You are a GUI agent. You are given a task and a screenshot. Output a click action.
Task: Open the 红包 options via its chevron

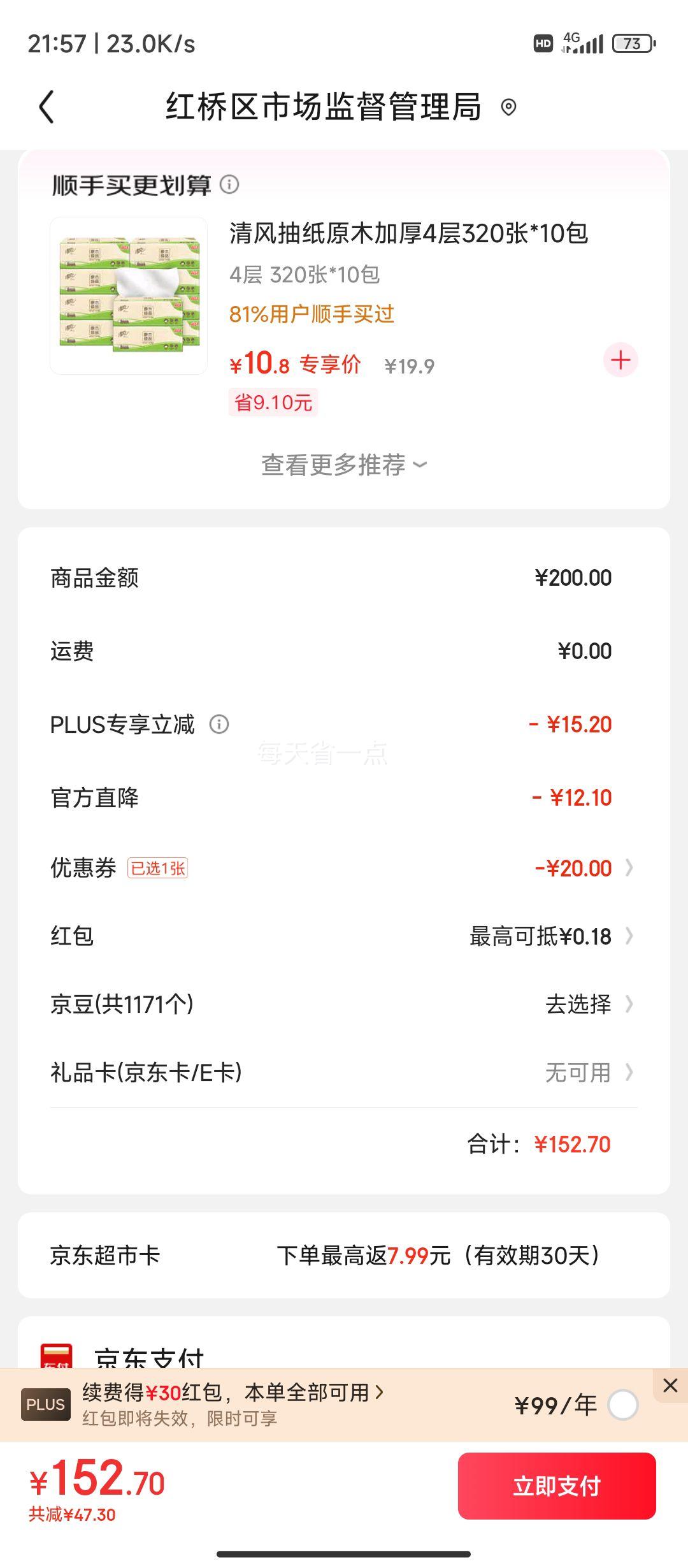tap(632, 936)
